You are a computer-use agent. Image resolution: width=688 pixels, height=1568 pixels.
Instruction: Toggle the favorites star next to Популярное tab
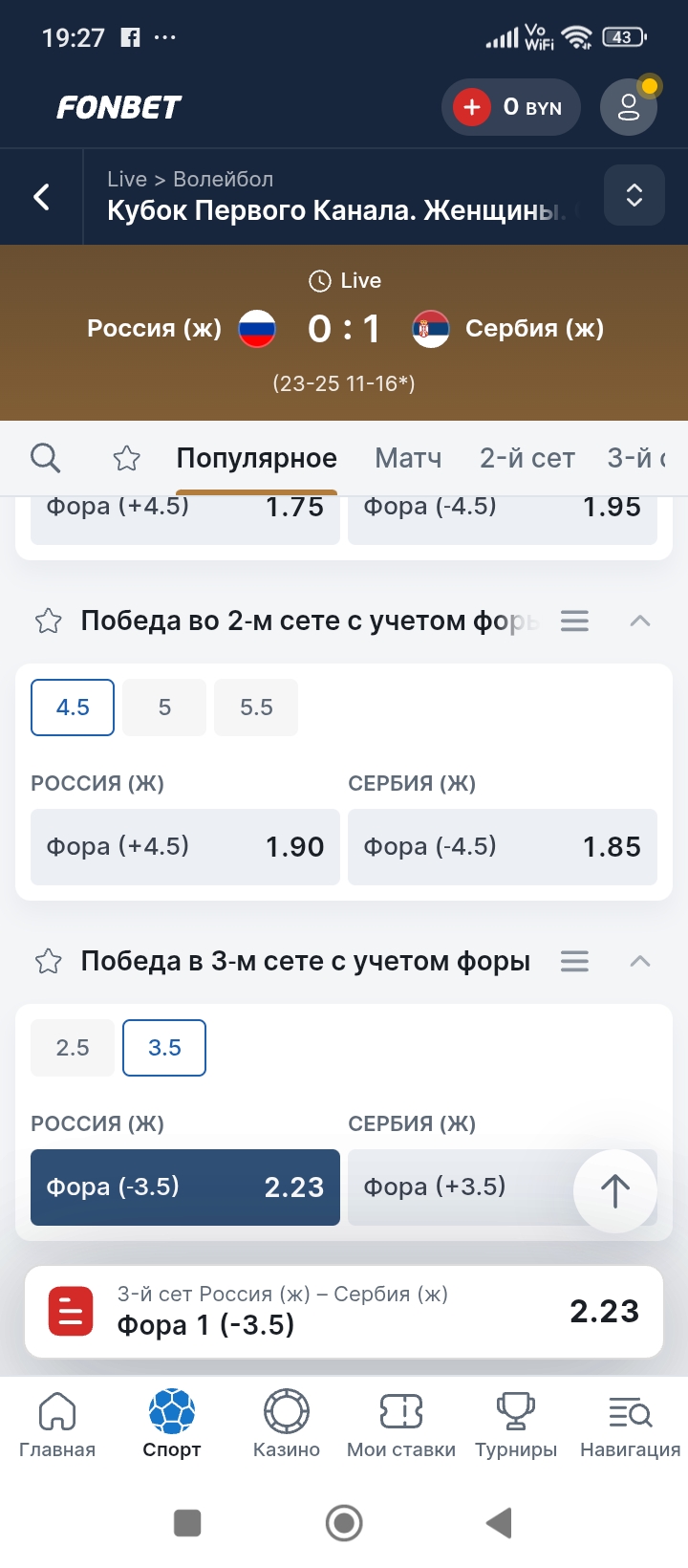coord(126,459)
